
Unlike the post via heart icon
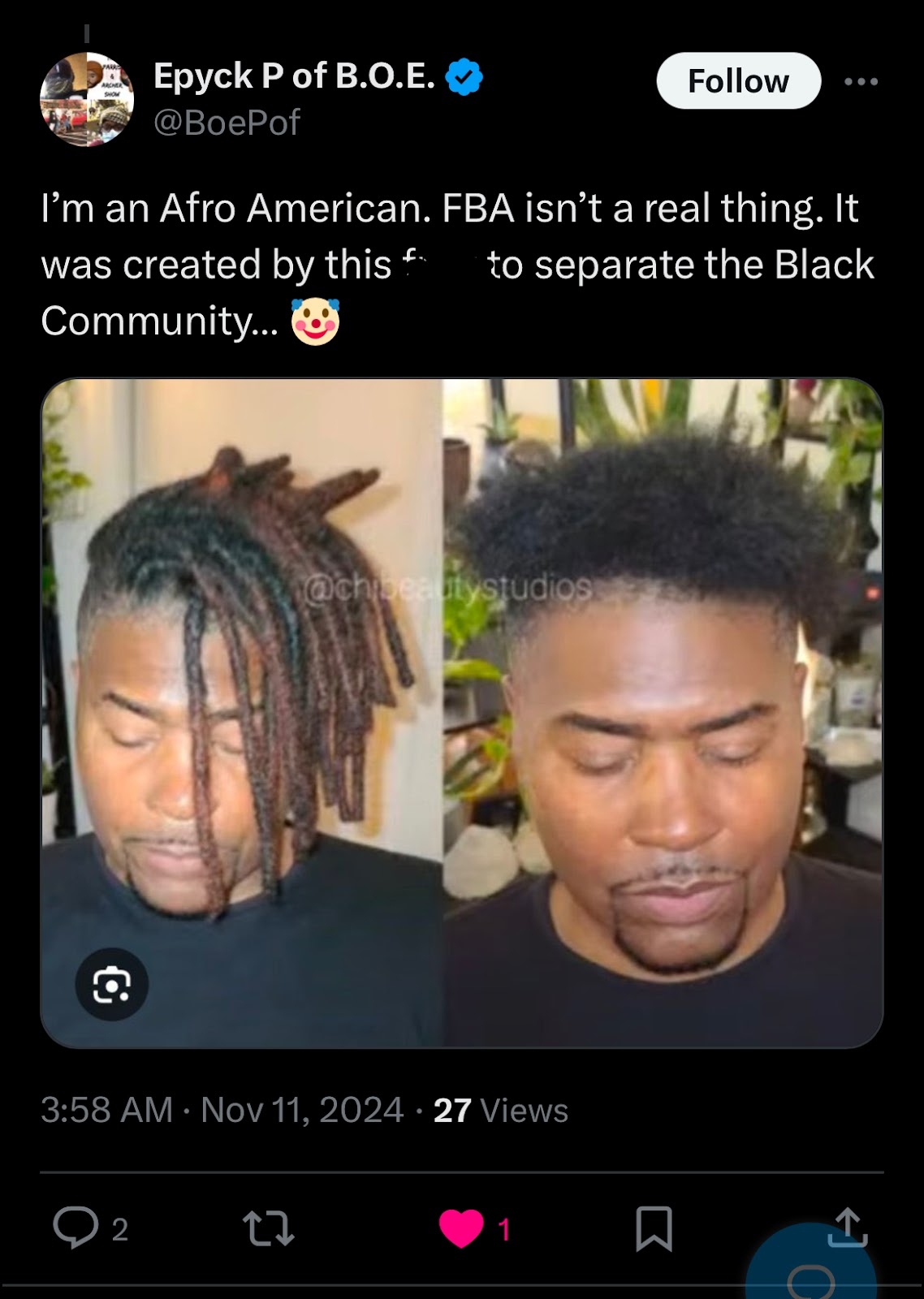tap(461, 1228)
